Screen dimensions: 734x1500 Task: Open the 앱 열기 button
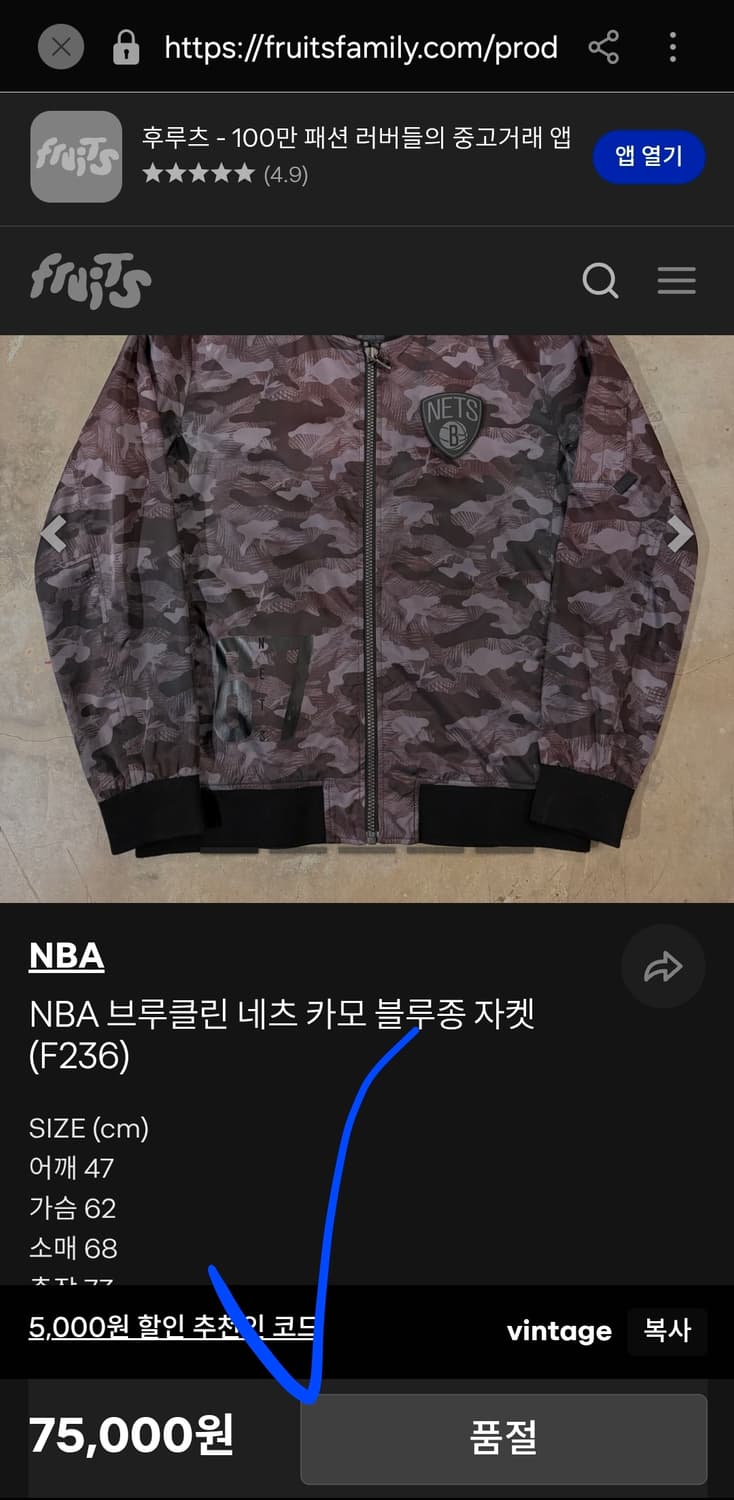point(649,156)
